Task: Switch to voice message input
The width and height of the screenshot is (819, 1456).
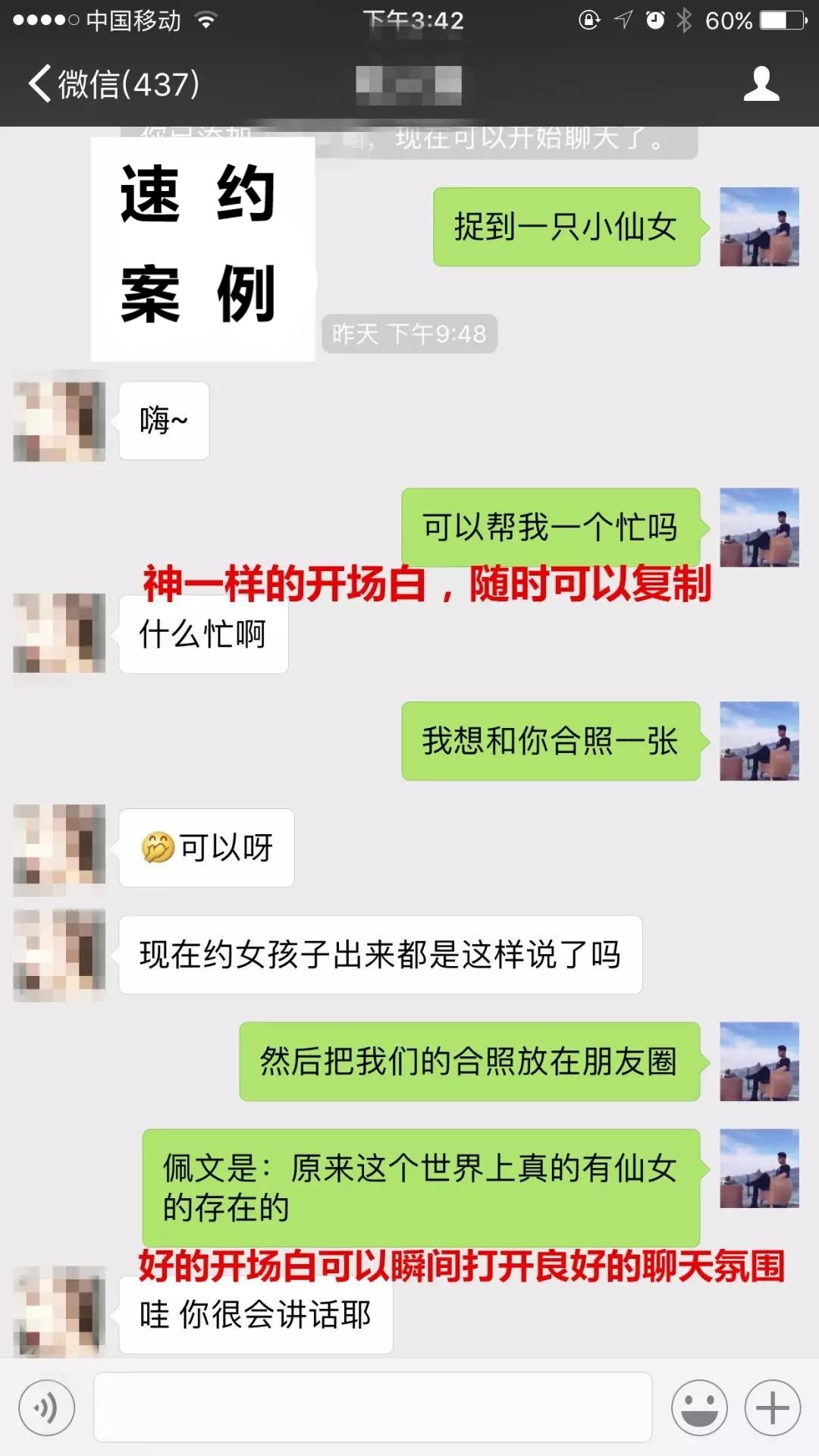Action: click(47, 1408)
